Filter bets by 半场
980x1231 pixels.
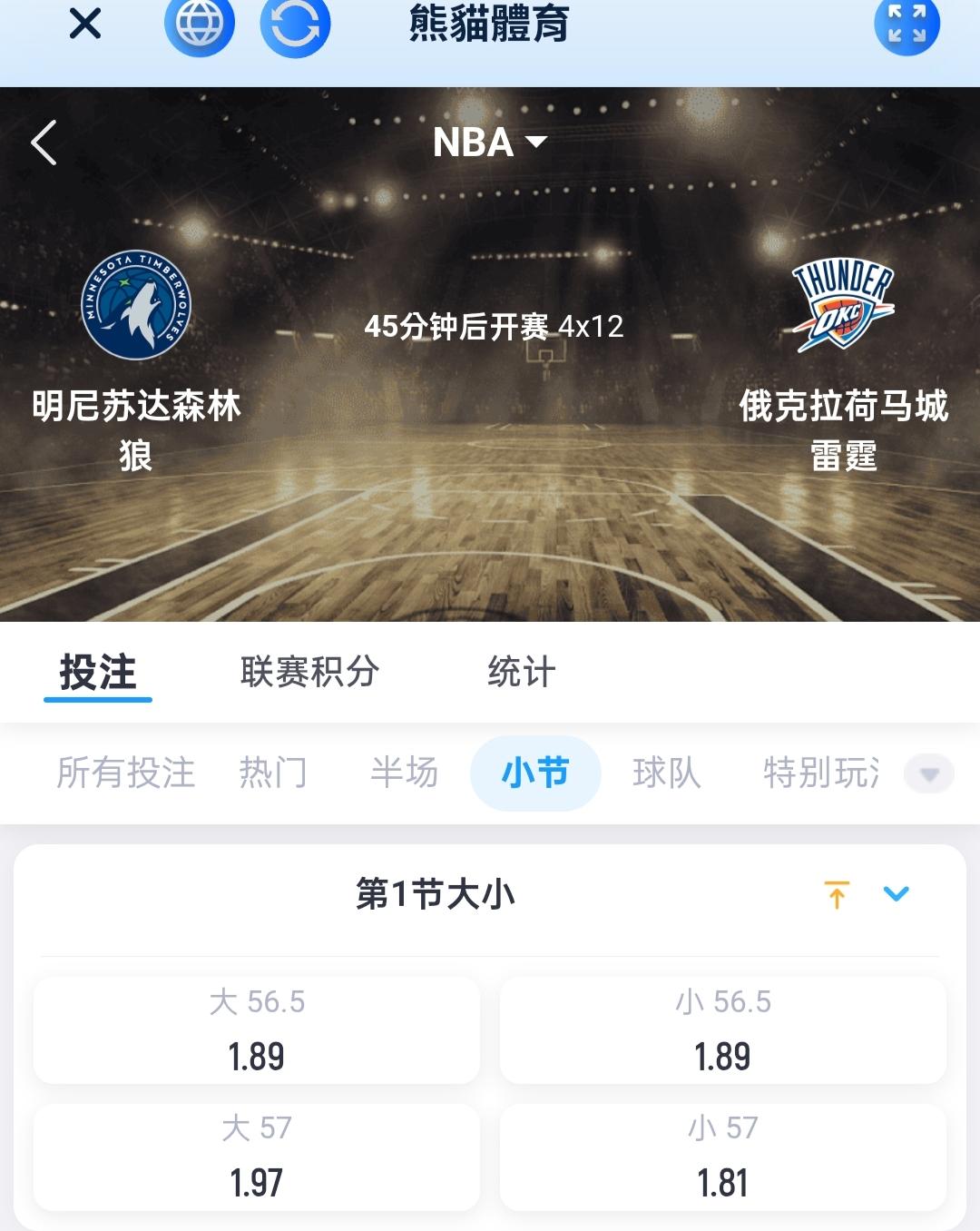coord(404,773)
